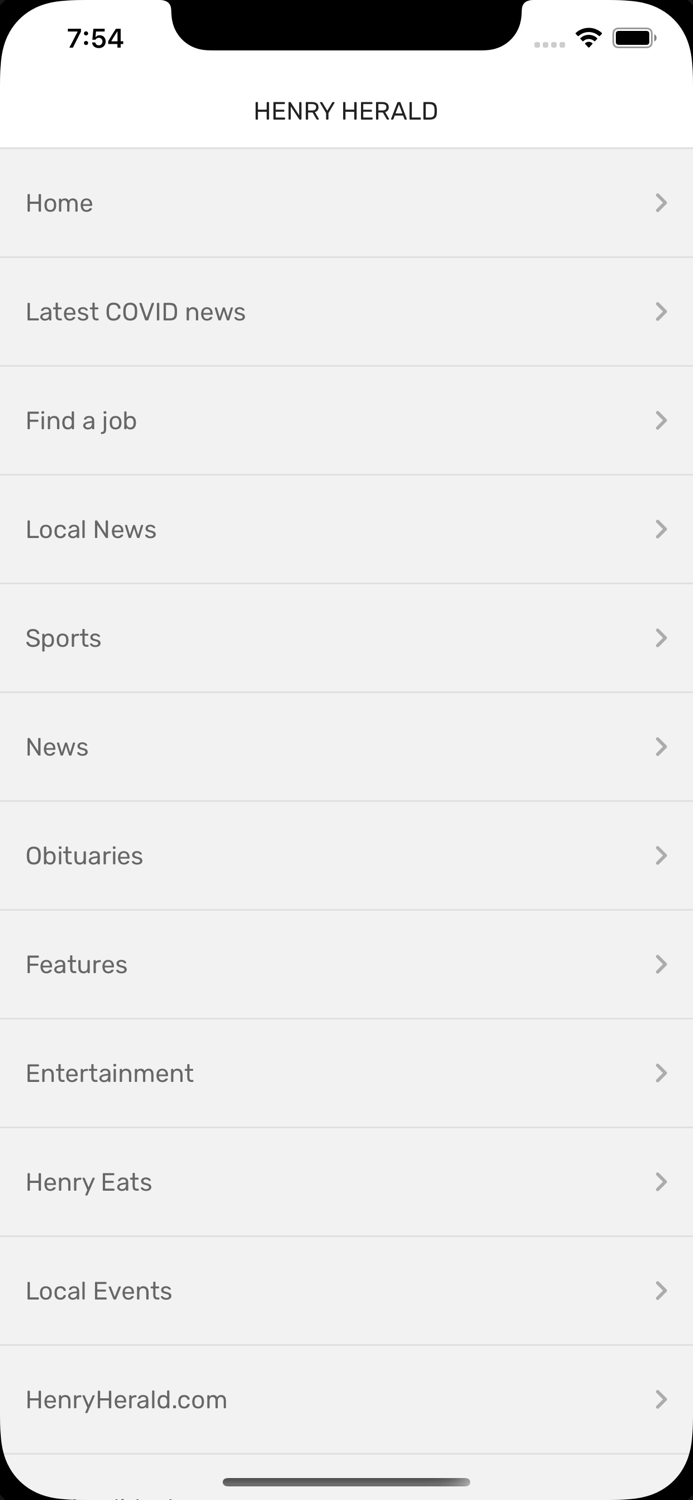
Task: Open Henry Eats
Action: (346, 1182)
